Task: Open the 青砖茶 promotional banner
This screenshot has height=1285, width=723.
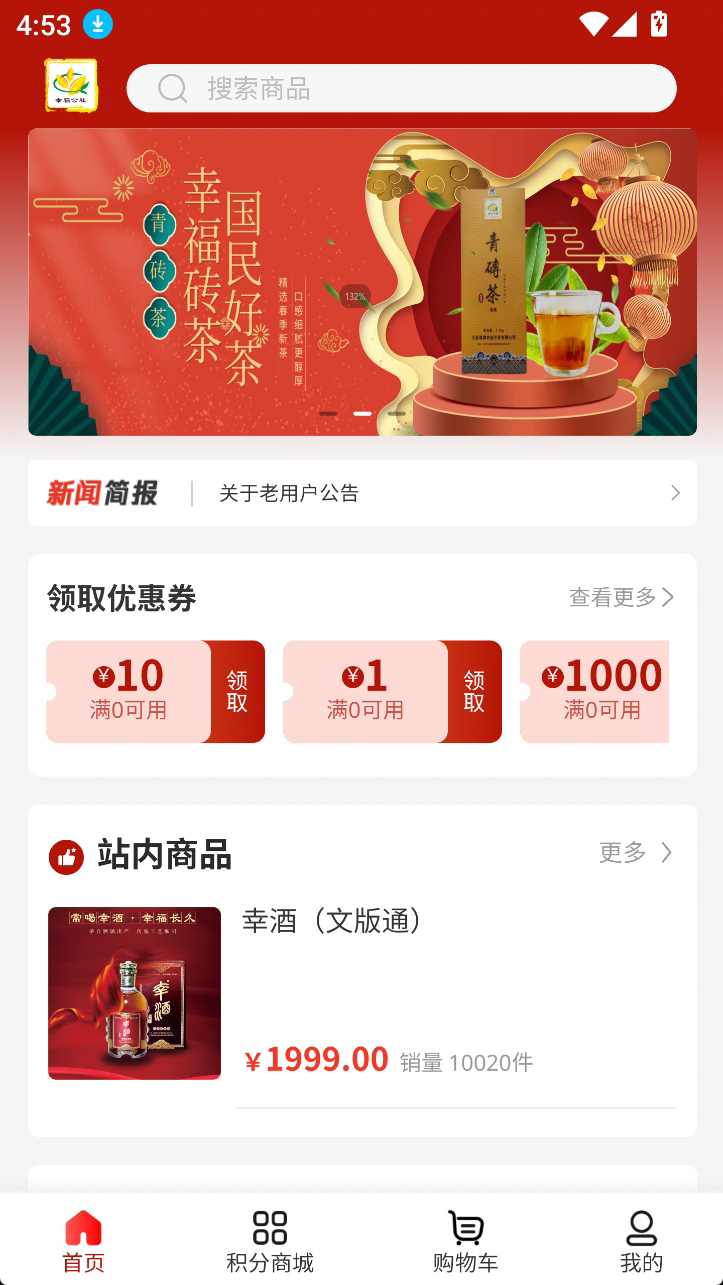Action: pyautogui.click(x=362, y=282)
